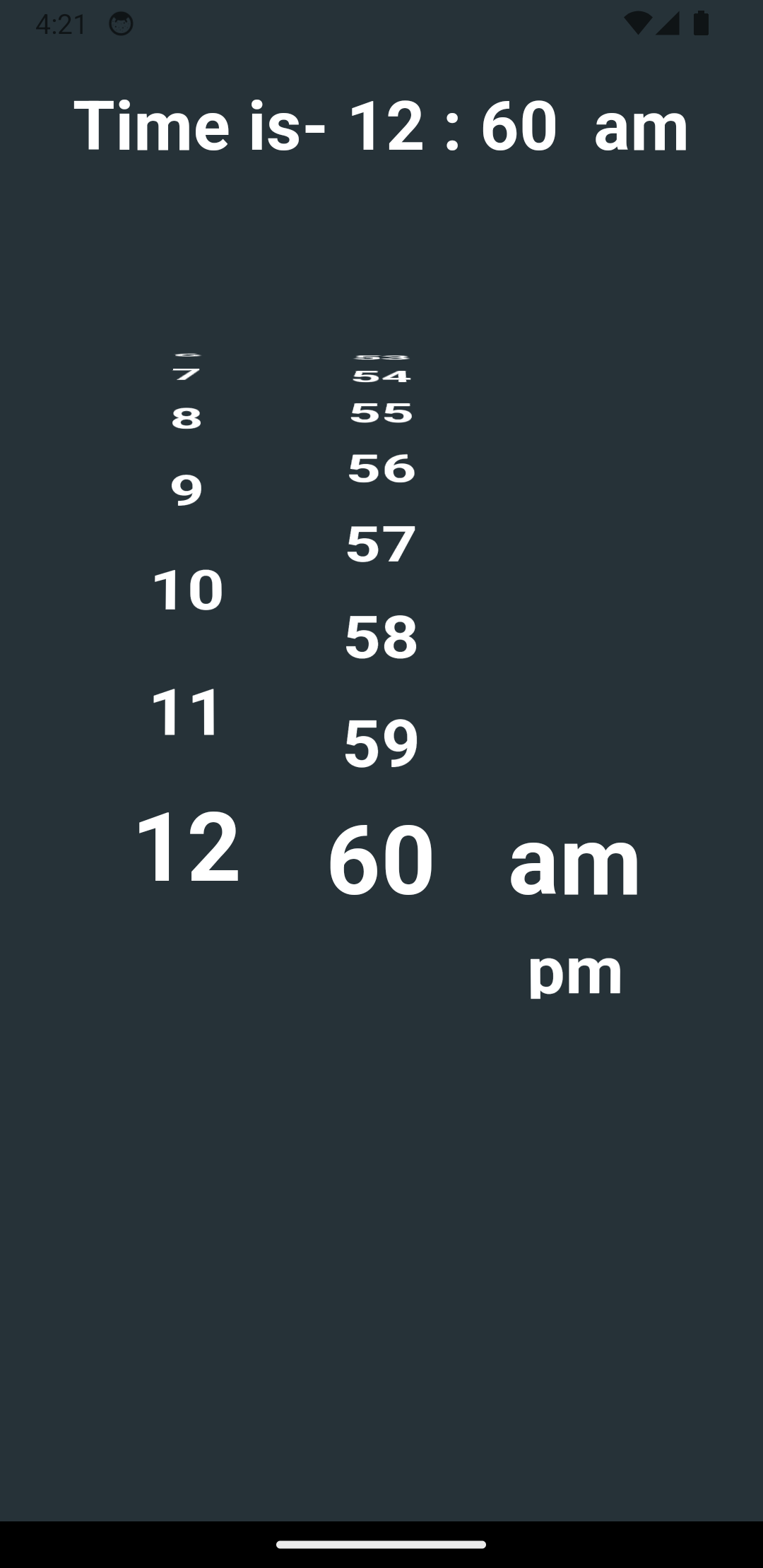Viewport: 763px width, 1568px height.
Task: Choose hour 9 from the picker
Action: (x=186, y=490)
